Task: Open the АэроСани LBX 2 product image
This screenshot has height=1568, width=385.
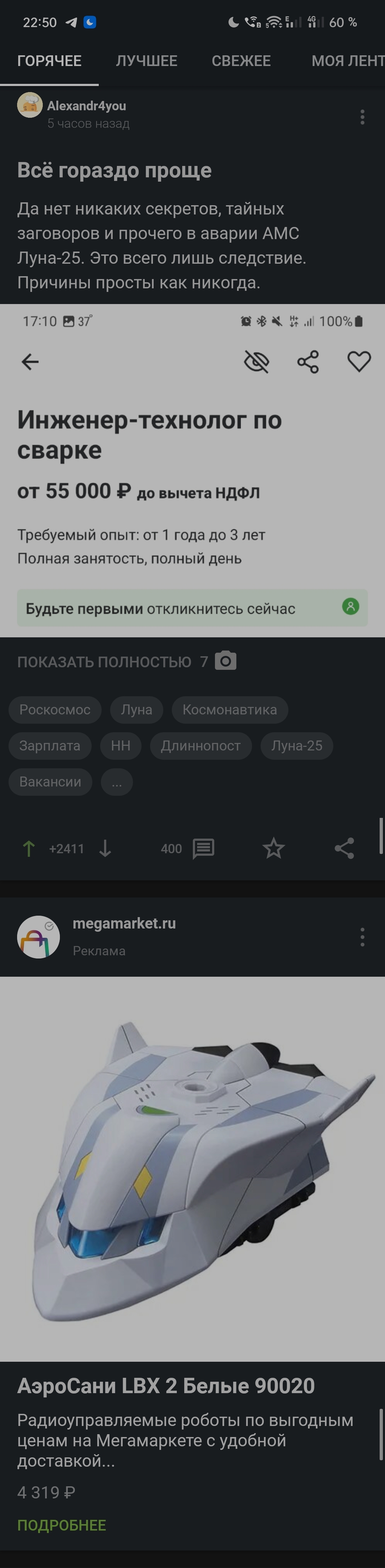Action: (x=192, y=1169)
